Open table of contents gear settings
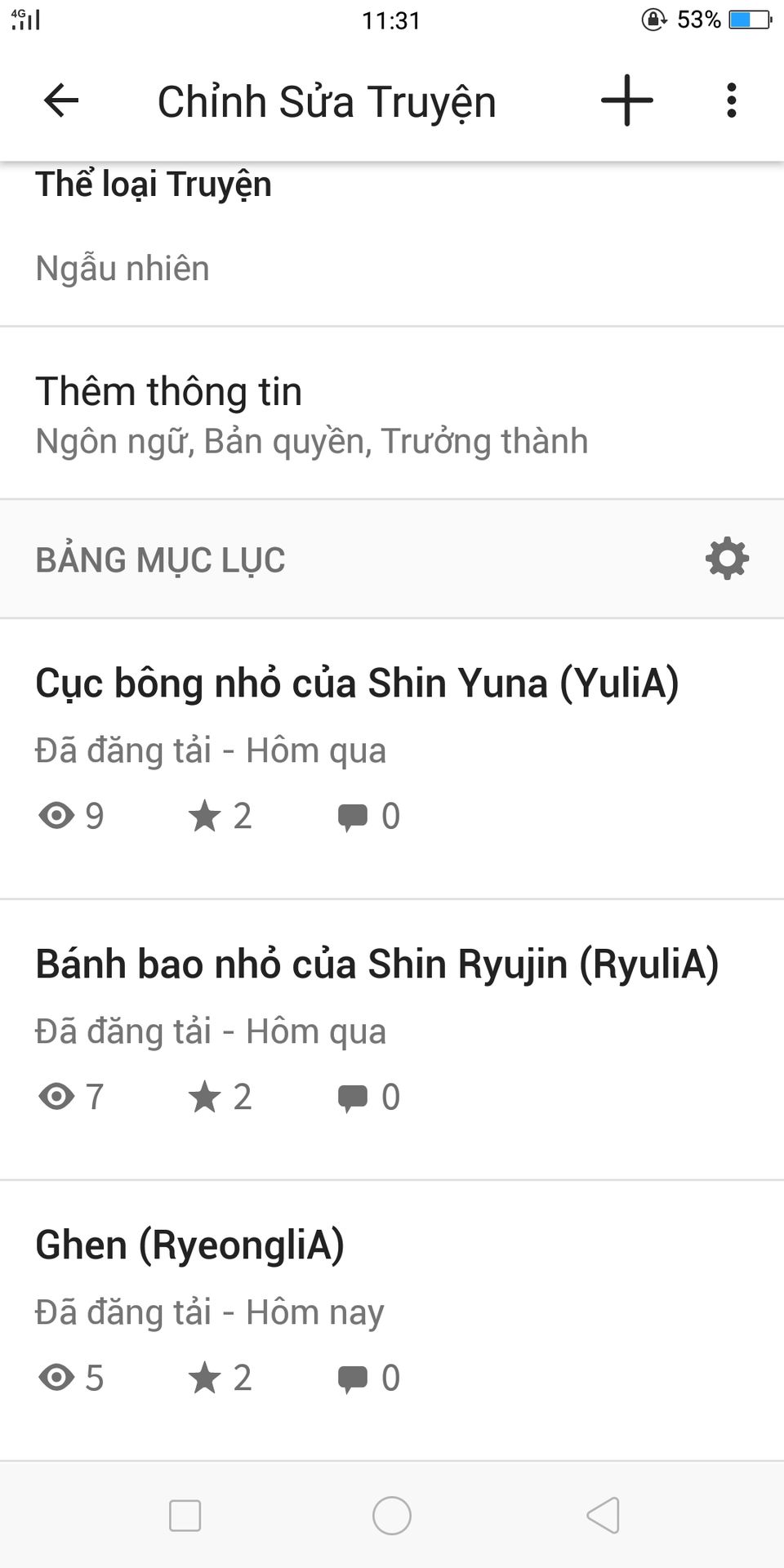 (727, 559)
